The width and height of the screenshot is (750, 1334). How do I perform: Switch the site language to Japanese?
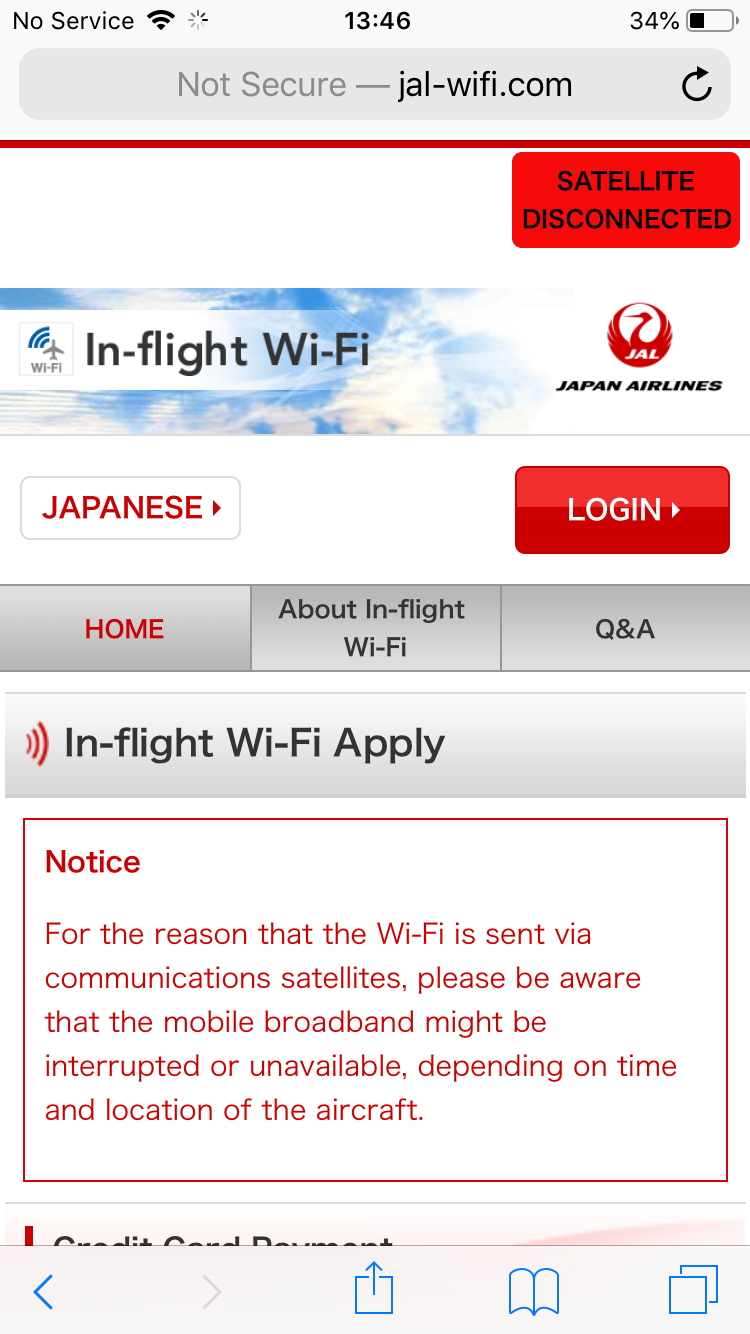tap(131, 508)
